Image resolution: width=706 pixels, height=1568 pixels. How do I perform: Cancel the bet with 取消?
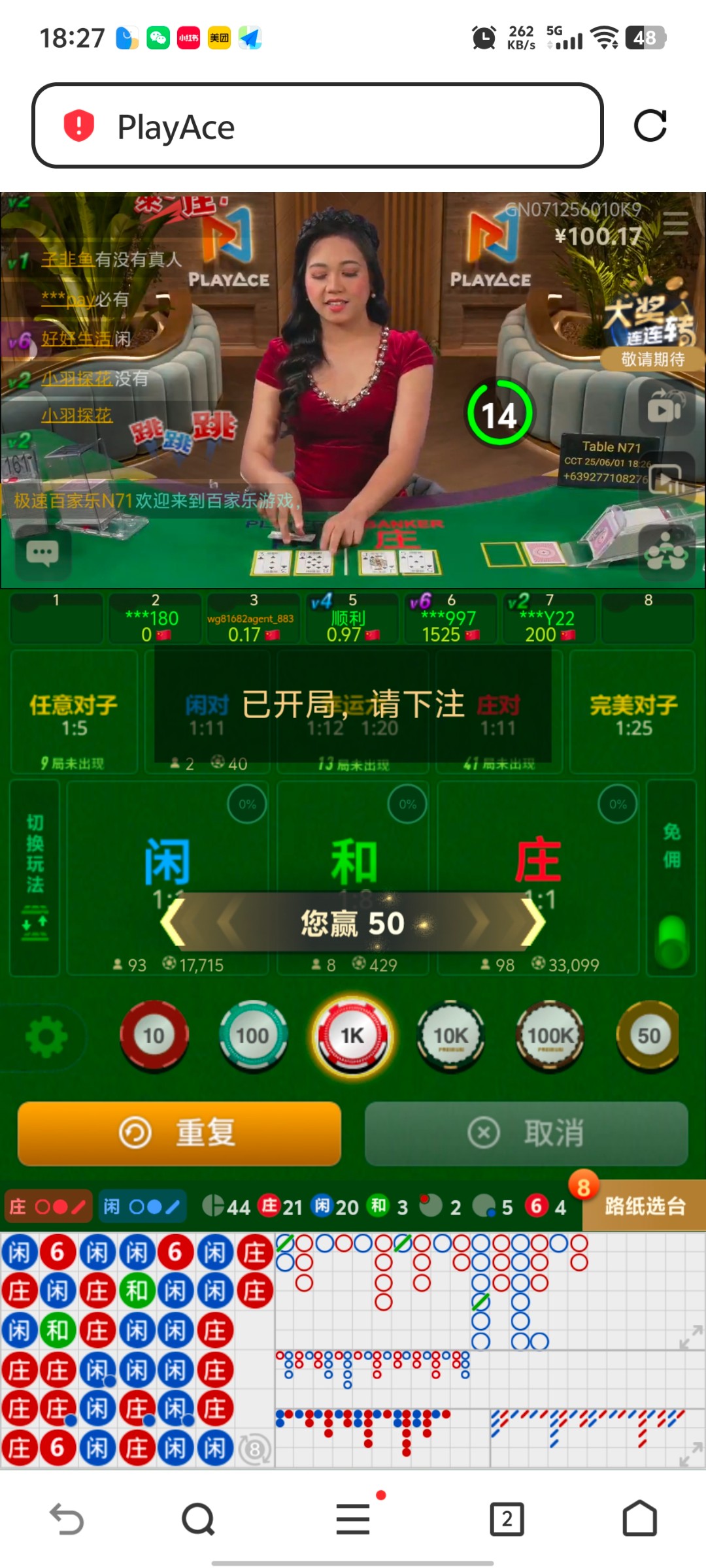point(526,1133)
